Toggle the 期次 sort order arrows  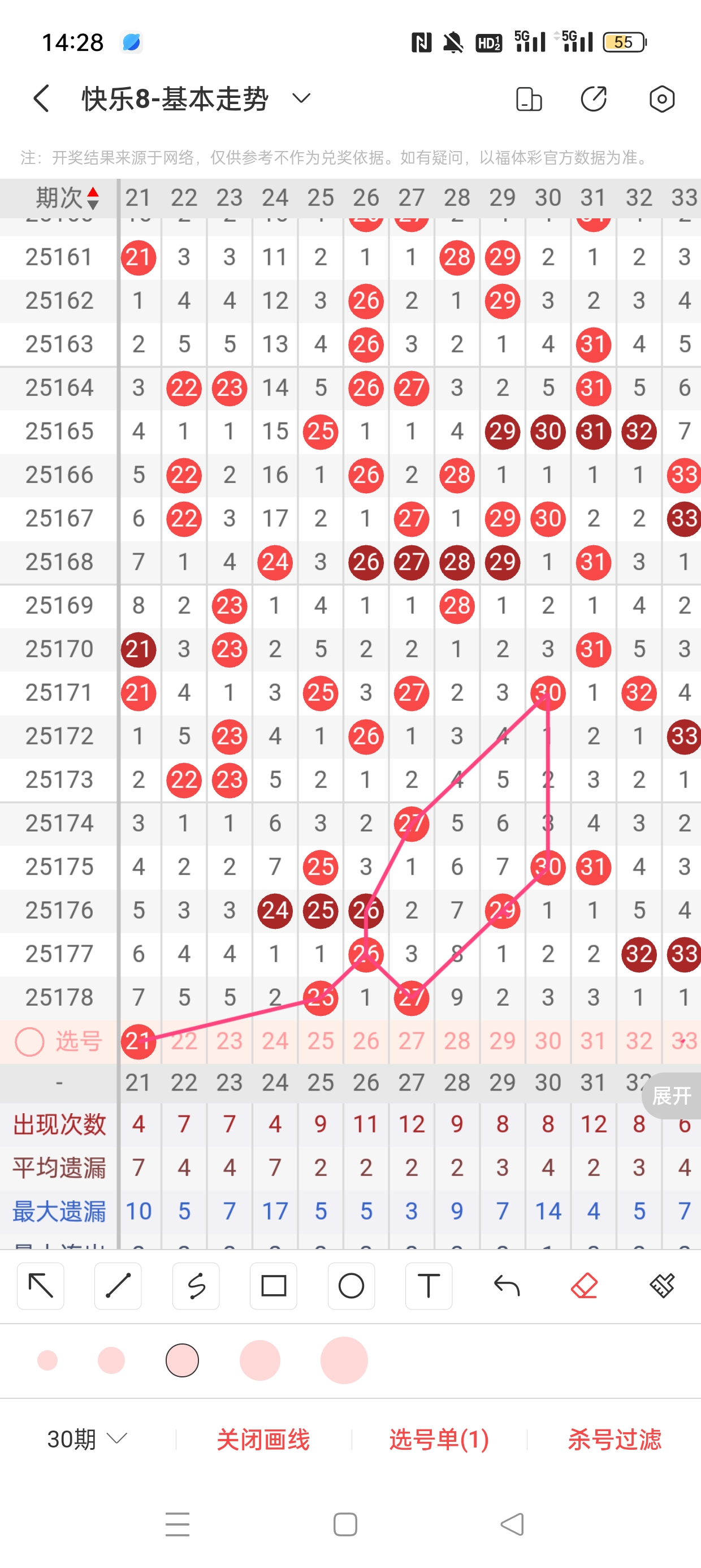click(x=93, y=199)
